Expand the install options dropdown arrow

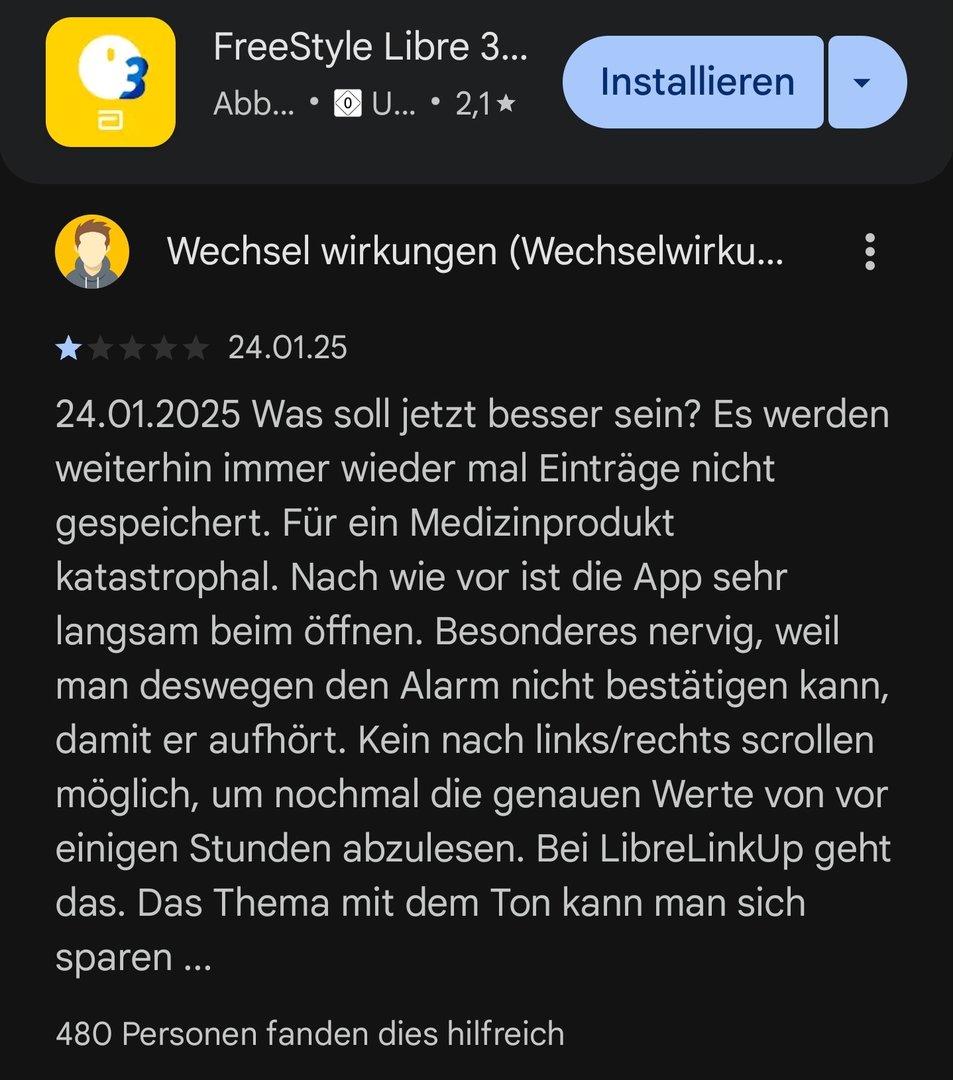coord(866,82)
